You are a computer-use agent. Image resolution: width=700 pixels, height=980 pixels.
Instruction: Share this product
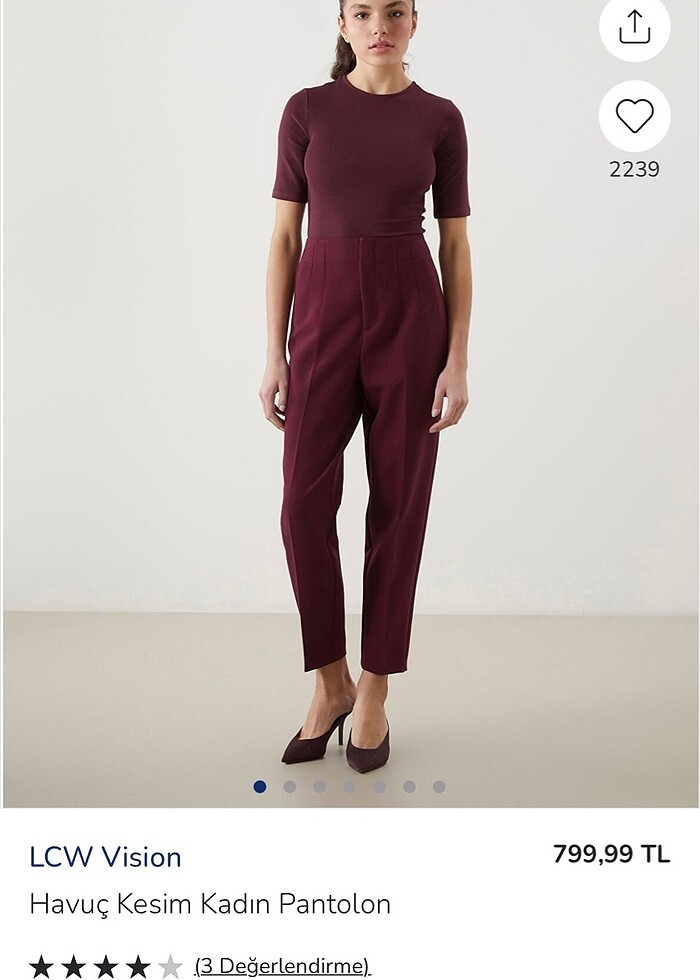(634, 27)
